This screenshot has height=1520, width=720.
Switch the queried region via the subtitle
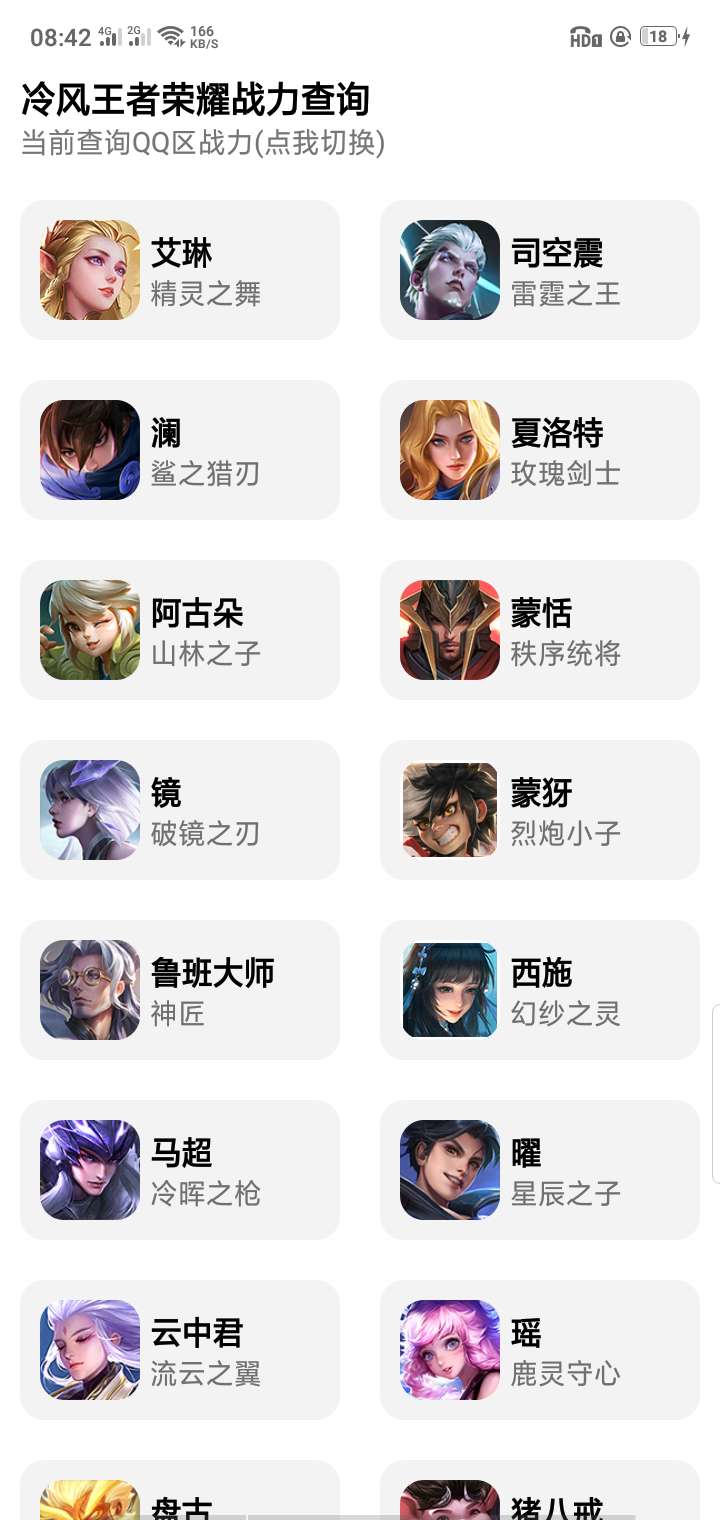pos(203,143)
